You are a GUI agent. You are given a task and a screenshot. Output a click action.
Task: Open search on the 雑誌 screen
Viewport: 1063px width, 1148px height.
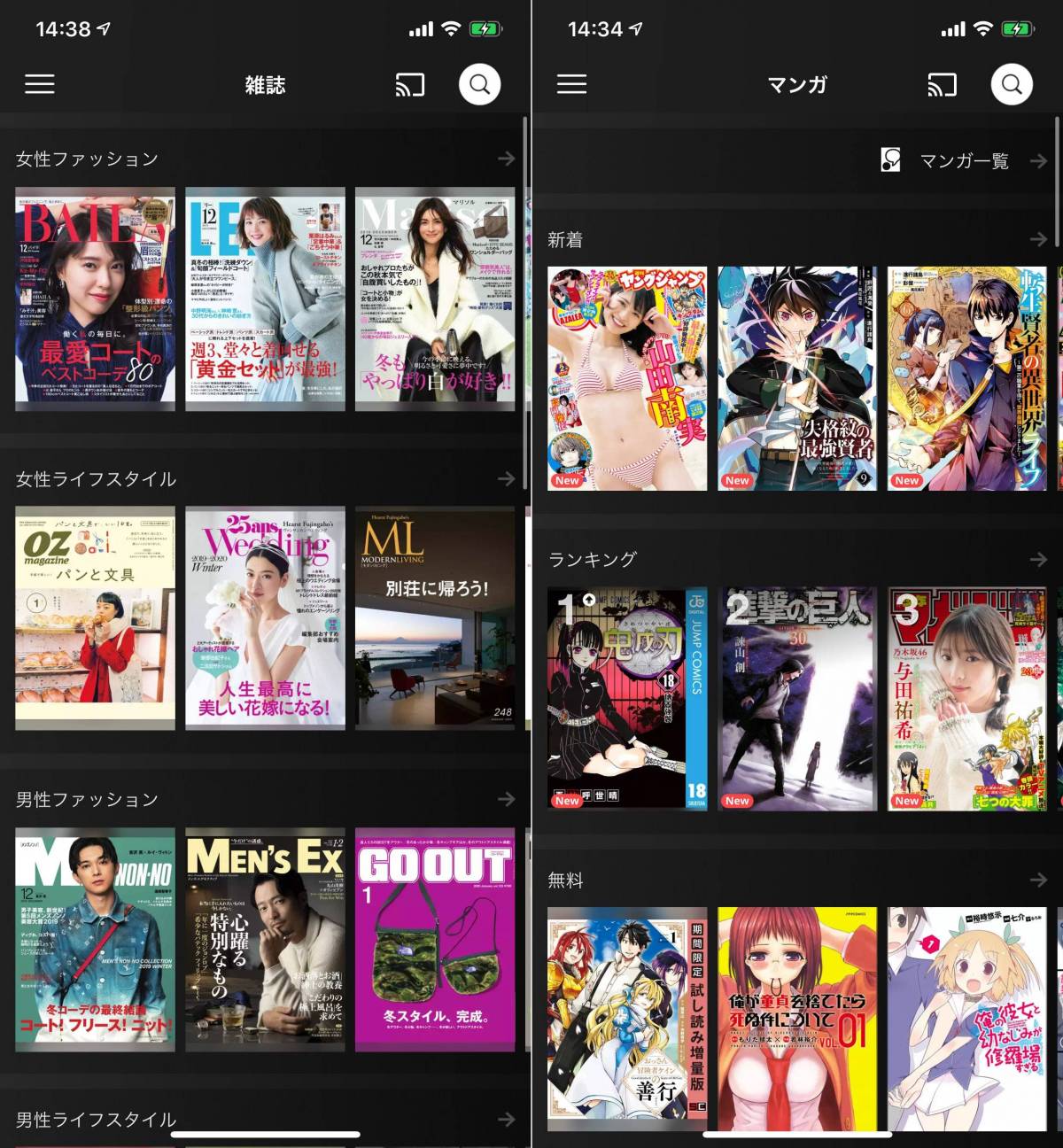pyautogui.click(x=479, y=84)
